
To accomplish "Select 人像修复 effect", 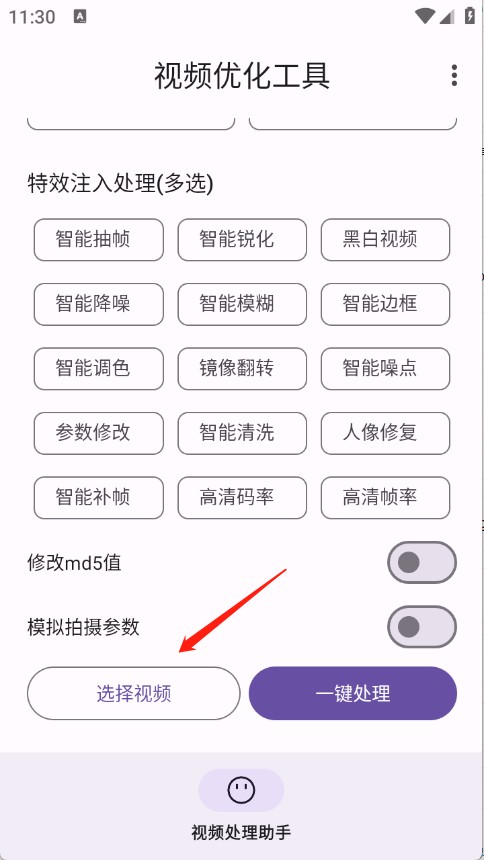I will coord(385,433).
